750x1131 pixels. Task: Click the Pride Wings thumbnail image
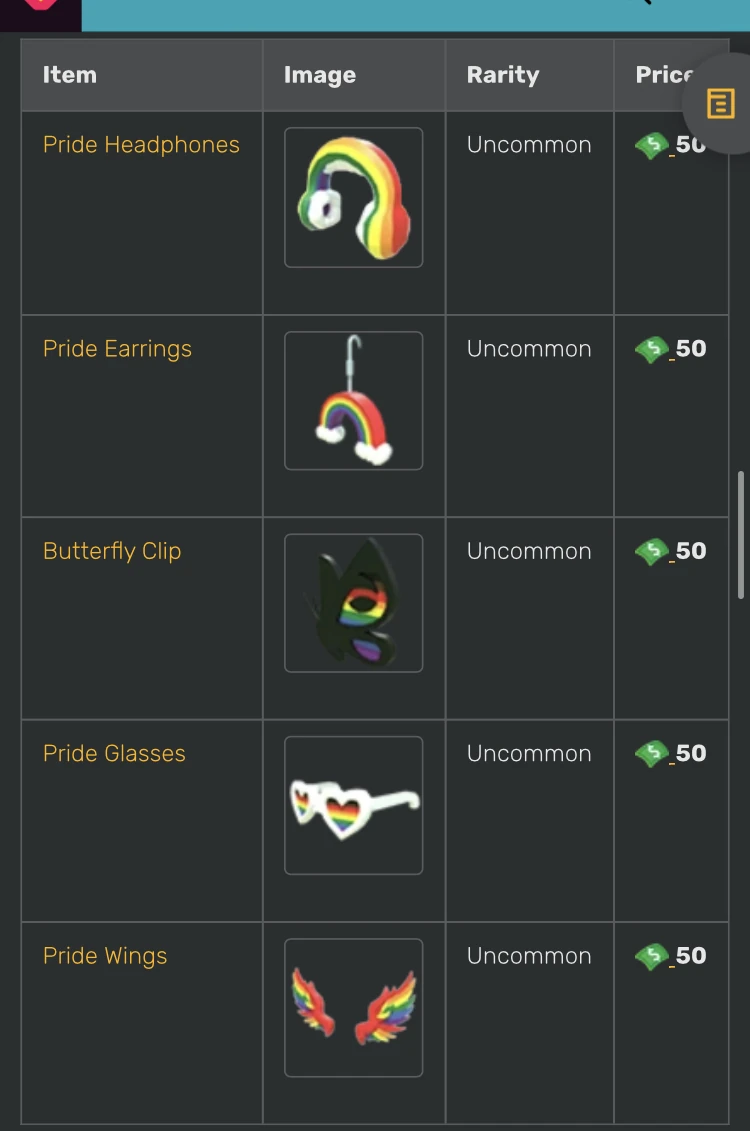pyautogui.click(x=353, y=1007)
